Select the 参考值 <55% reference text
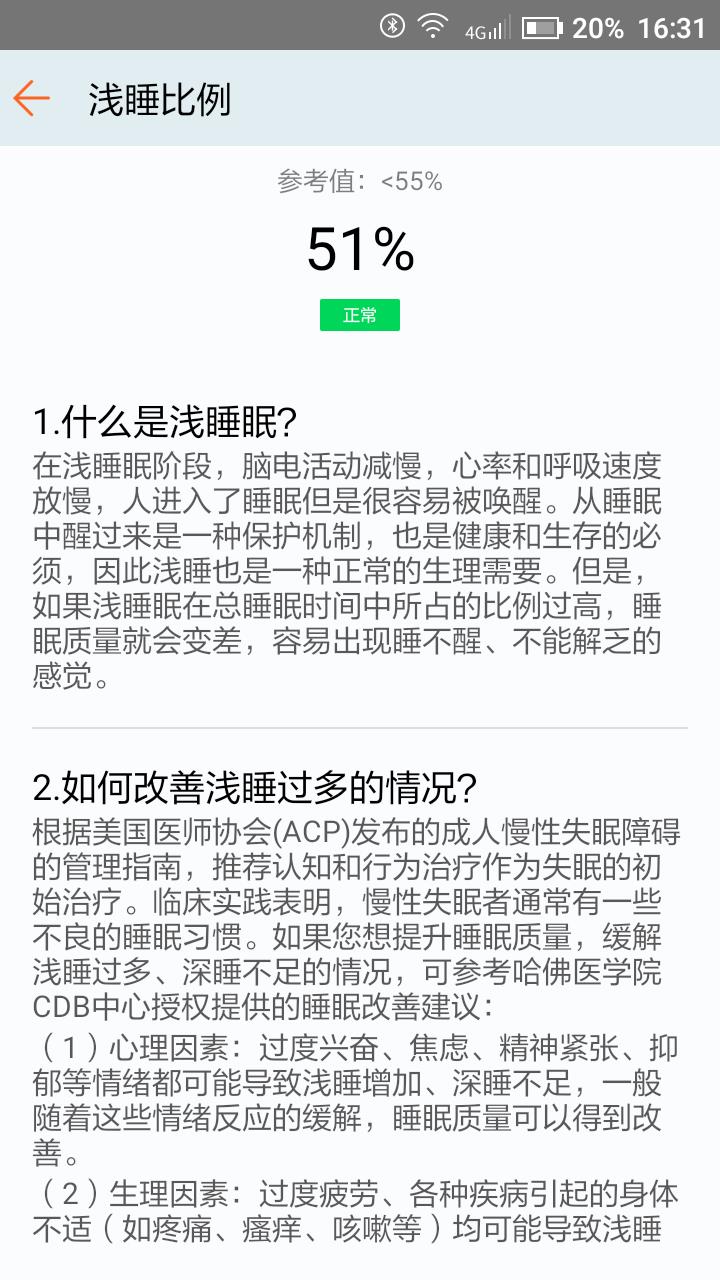The image size is (720, 1280). pos(360,180)
